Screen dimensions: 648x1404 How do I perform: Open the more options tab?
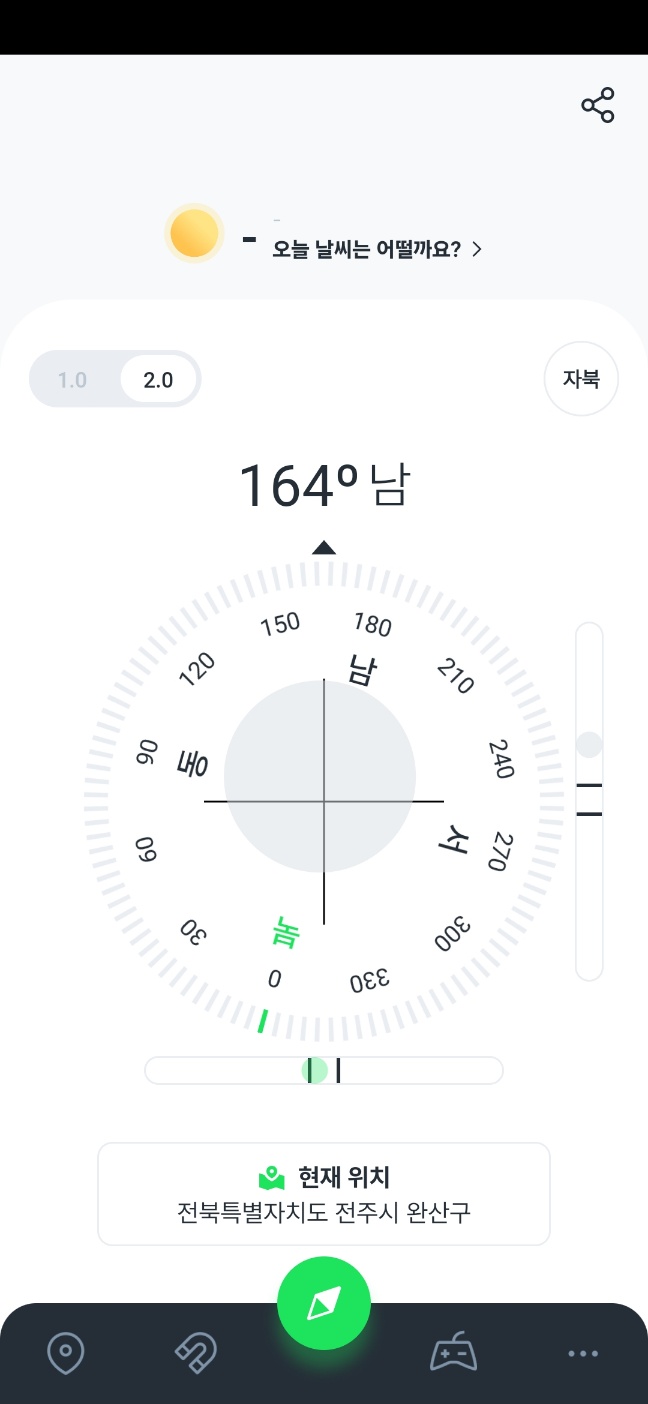coord(582,1354)
